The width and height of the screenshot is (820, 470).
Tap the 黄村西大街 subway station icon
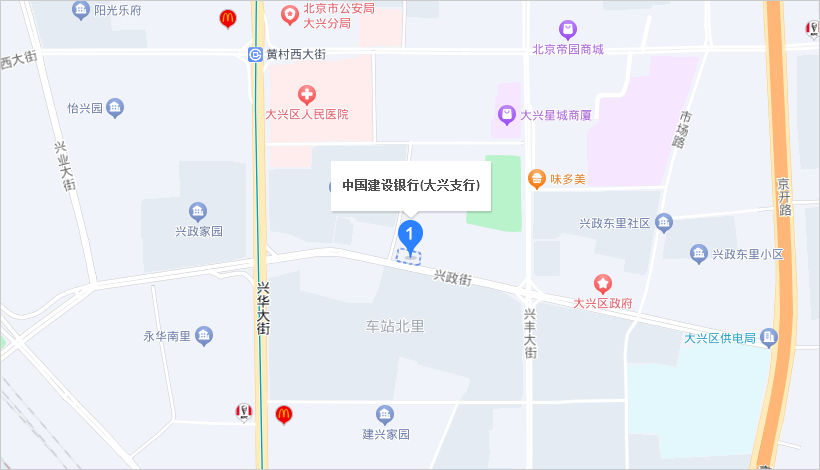pyautogui.click(x=256, y=54)
